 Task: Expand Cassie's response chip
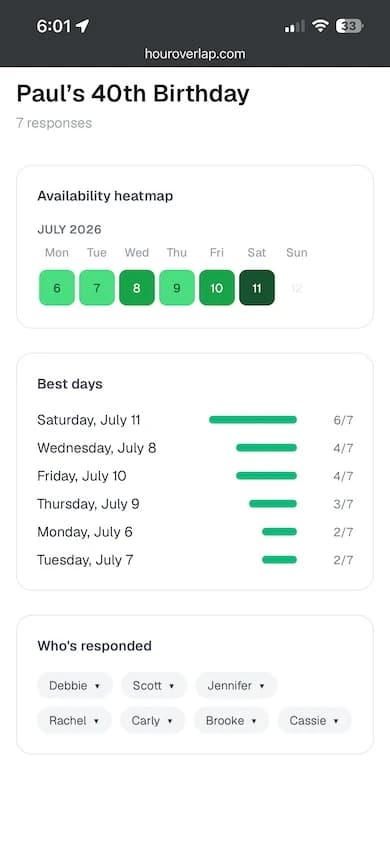point(314,720)
